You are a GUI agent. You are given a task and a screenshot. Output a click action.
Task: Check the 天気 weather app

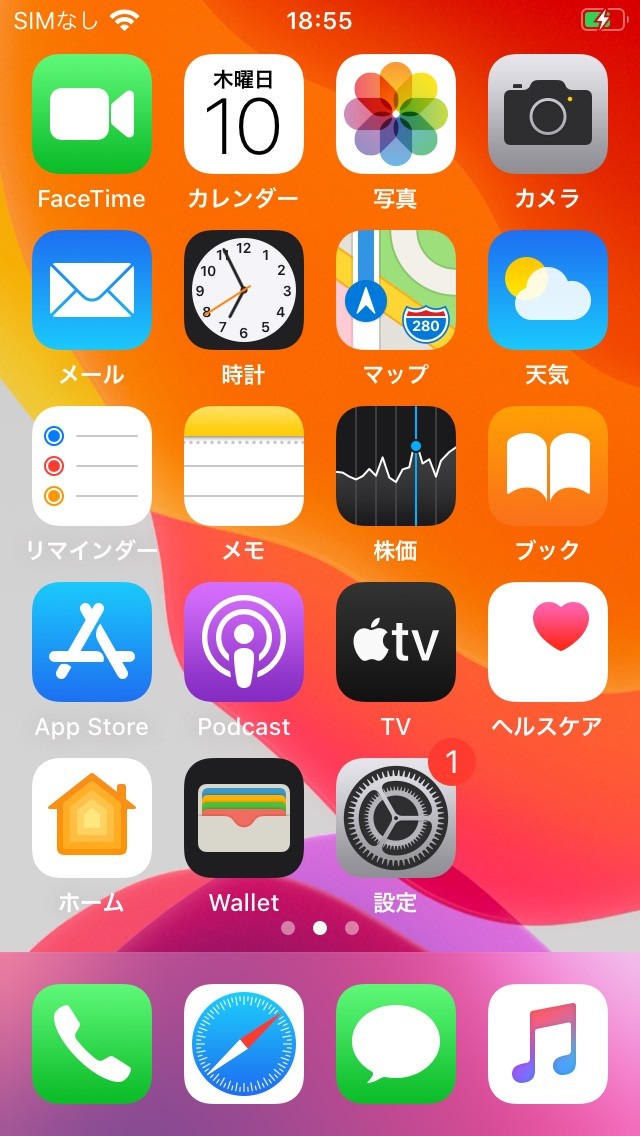(x=548, y=290)
